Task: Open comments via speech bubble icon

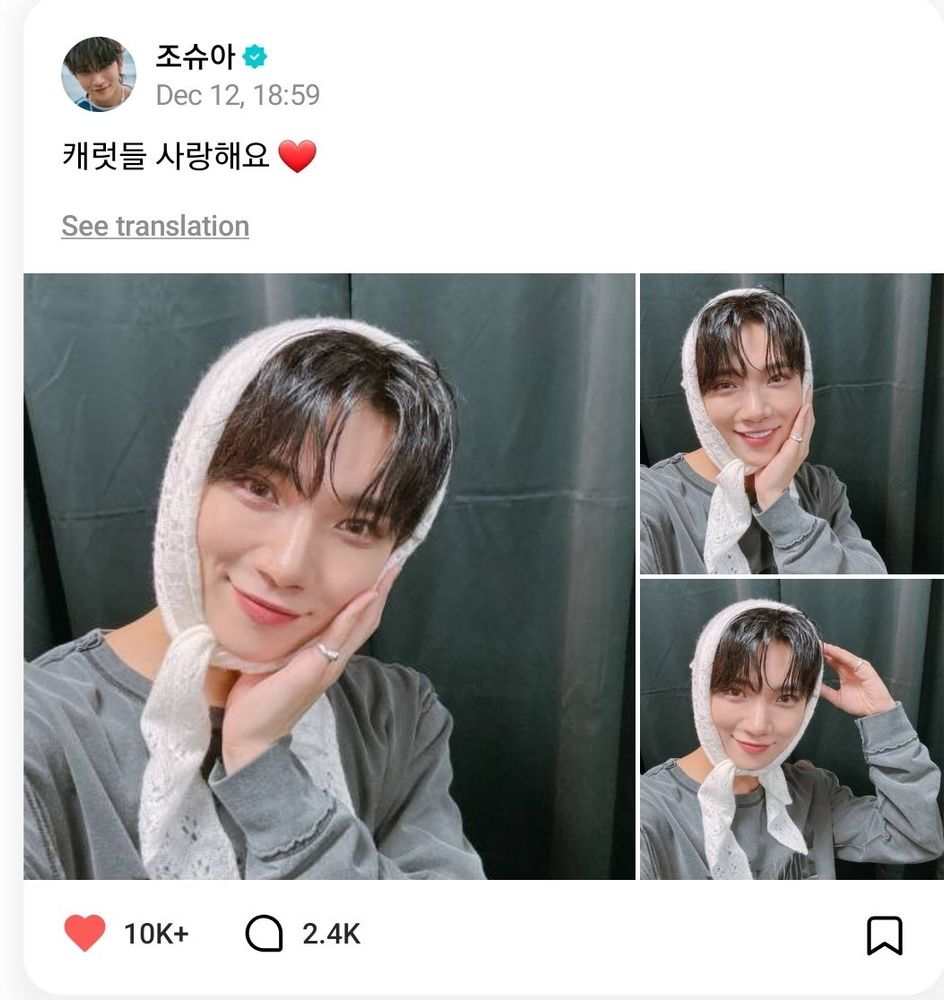Action: pyautogui.click(x=264, y=934)
